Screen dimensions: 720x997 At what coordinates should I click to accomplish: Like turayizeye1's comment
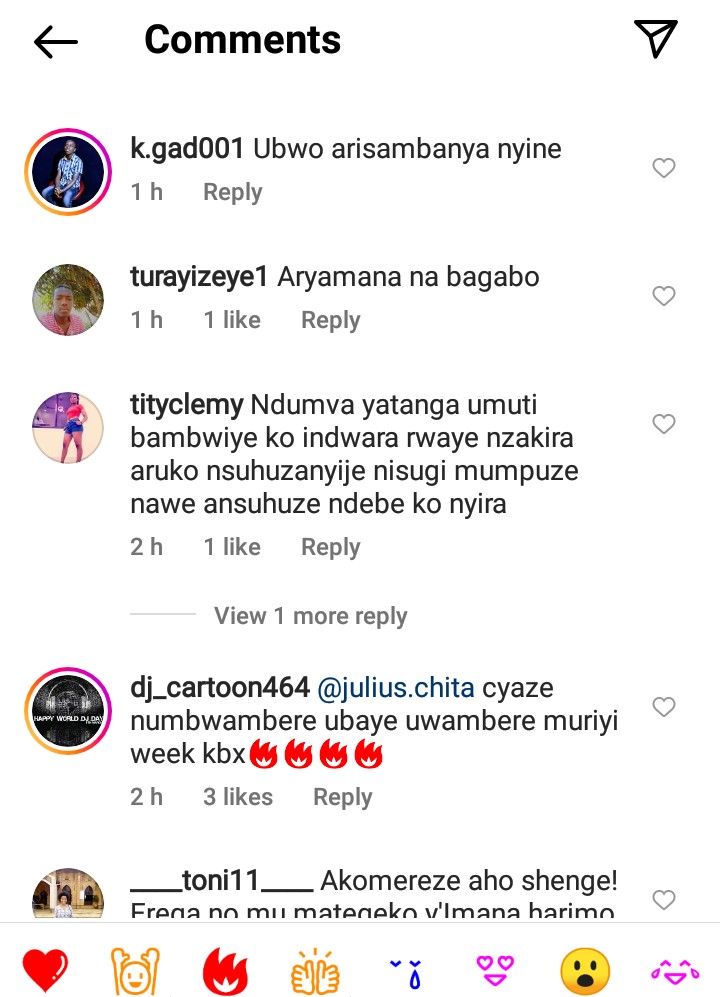pyautogui.click(x=664, y=296)
